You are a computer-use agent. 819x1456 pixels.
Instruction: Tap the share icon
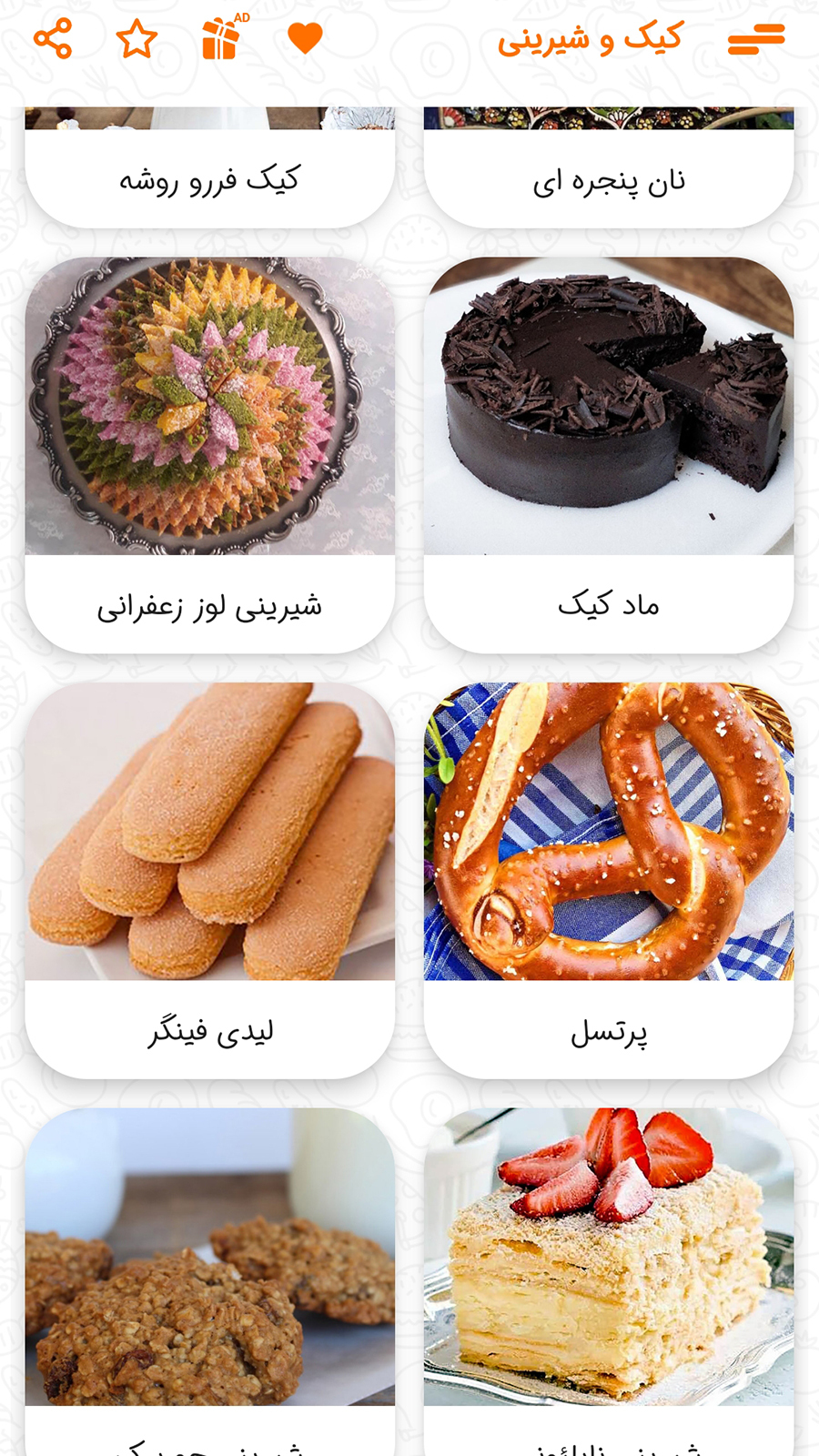coord(53,39)
